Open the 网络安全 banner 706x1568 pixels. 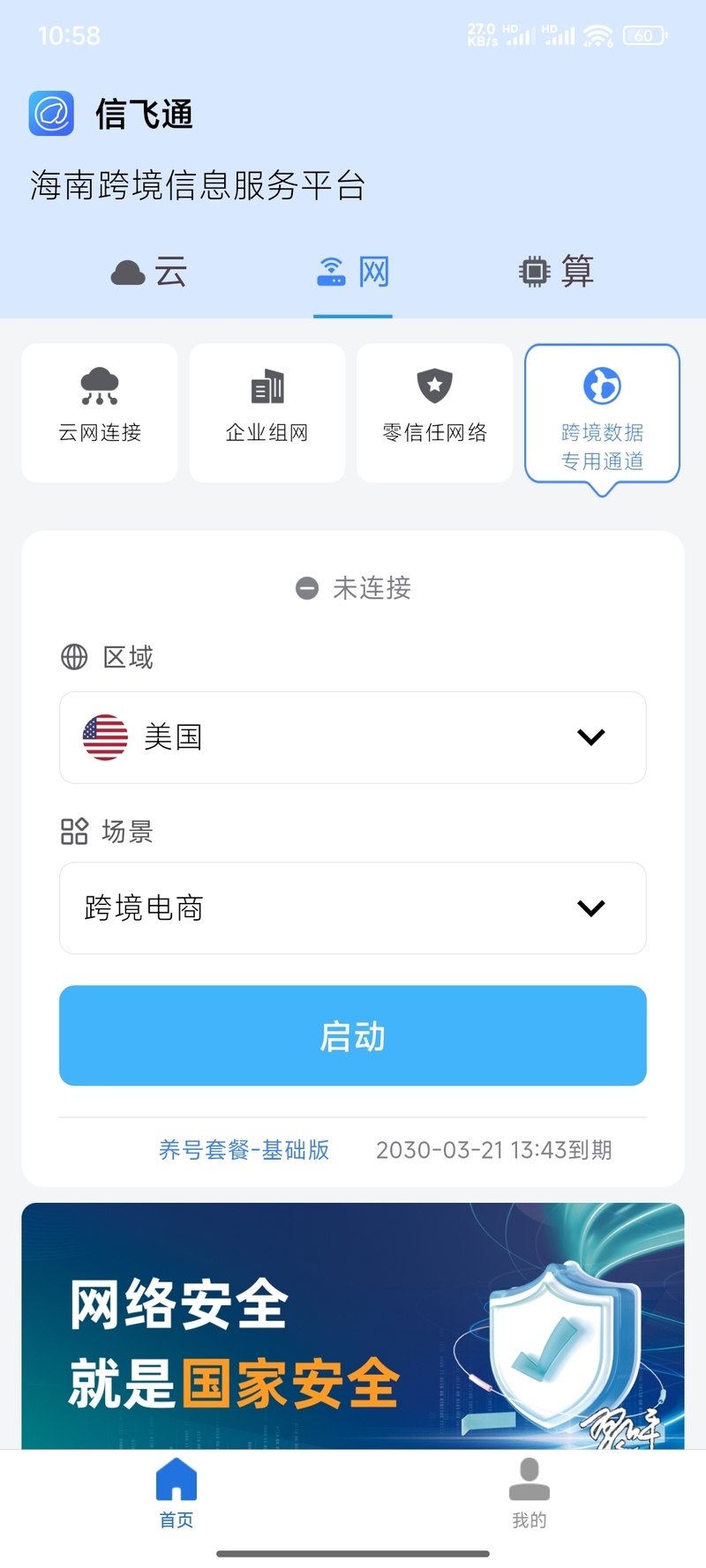[353, 1325]
